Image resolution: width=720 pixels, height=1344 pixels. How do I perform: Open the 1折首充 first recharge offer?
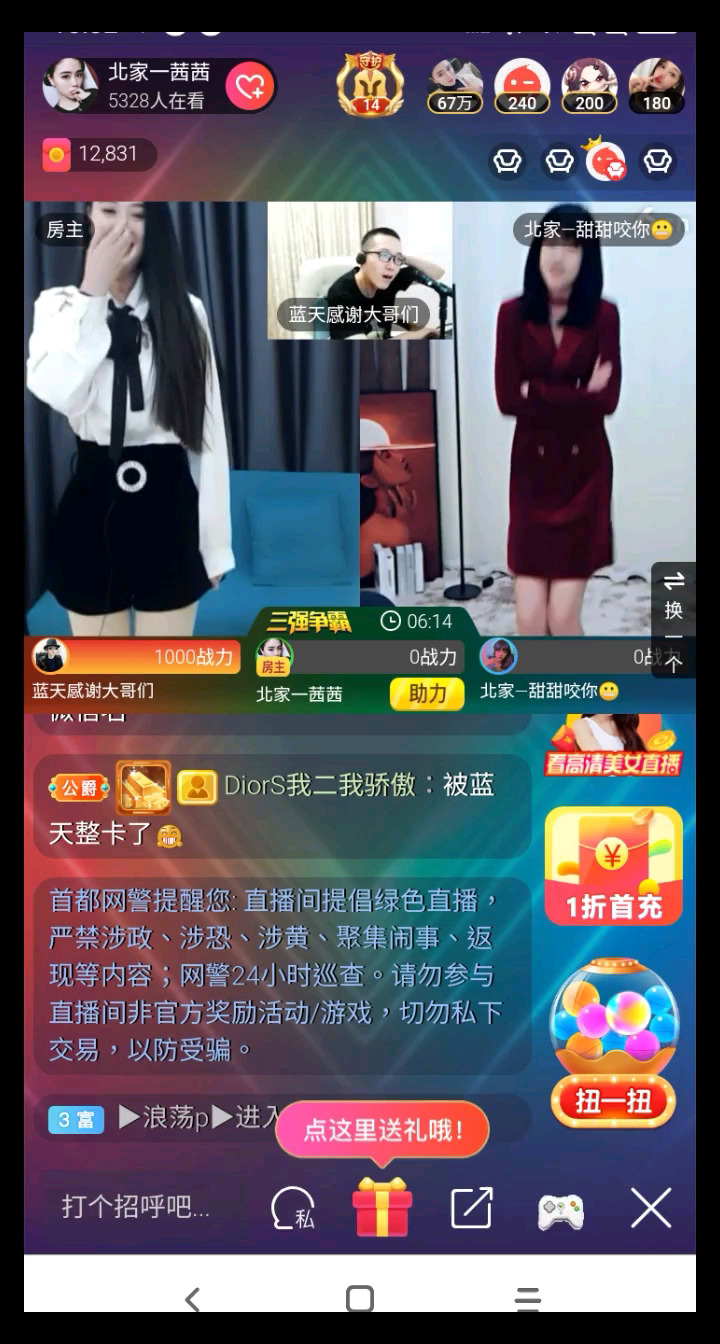click(613, 866)
